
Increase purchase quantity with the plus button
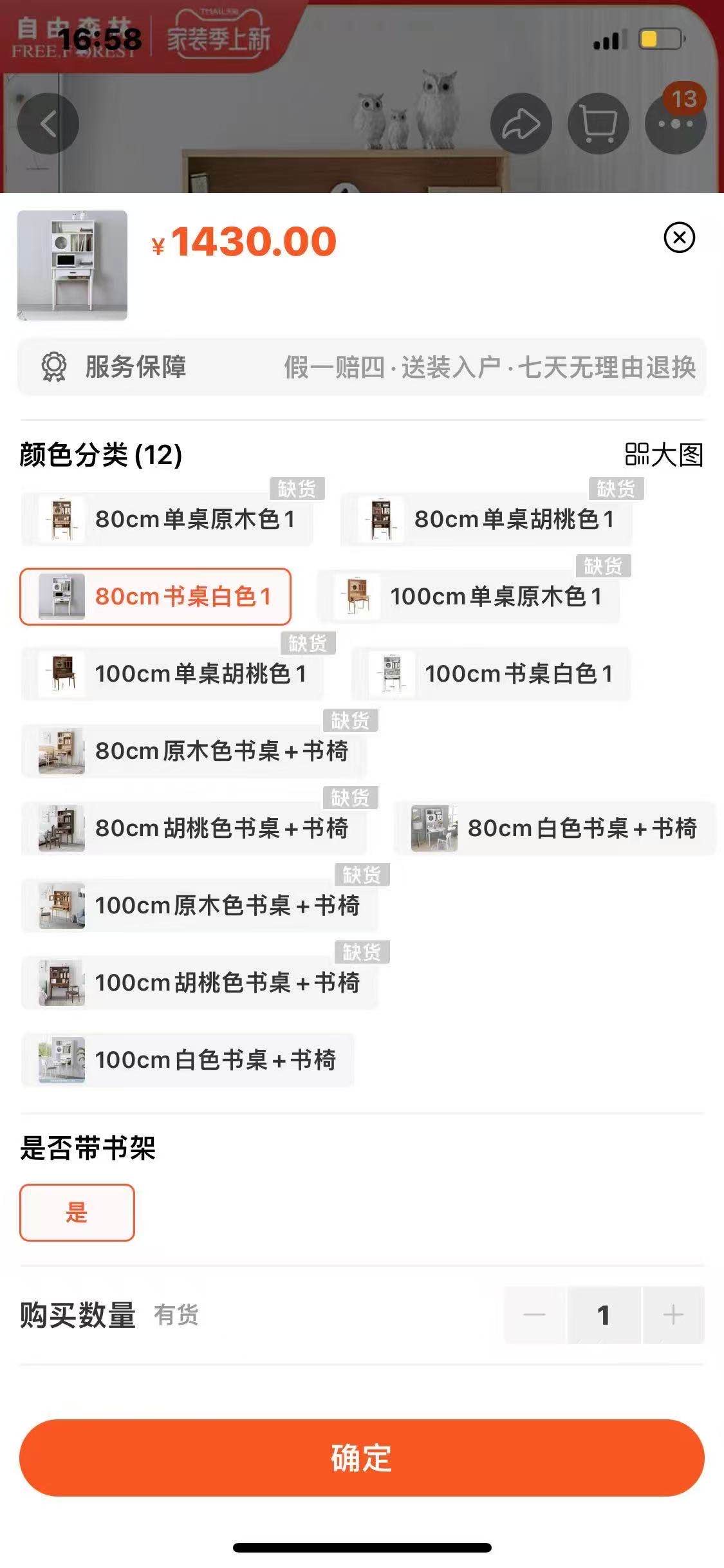(x=673, y=1314)
